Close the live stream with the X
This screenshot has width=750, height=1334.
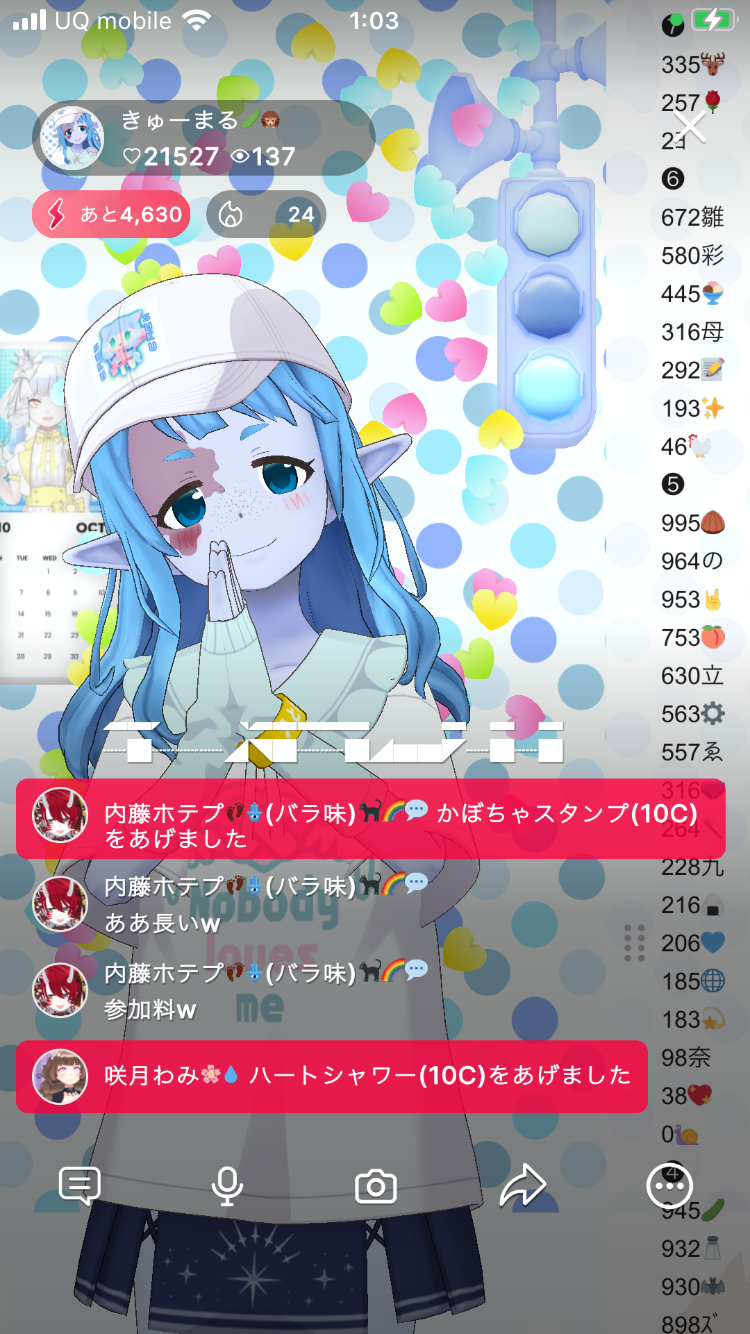tap(690, 127)
